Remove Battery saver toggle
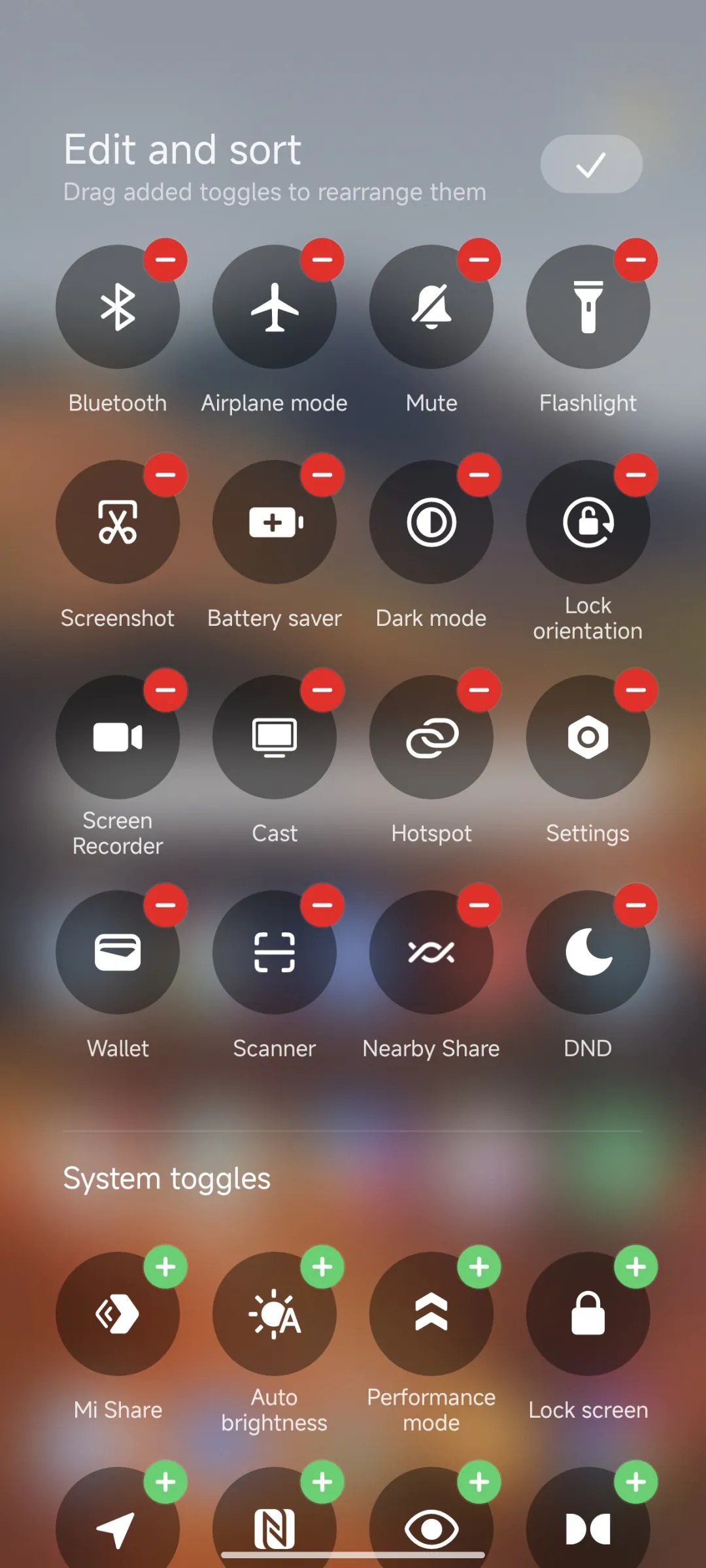 point(322,475)
